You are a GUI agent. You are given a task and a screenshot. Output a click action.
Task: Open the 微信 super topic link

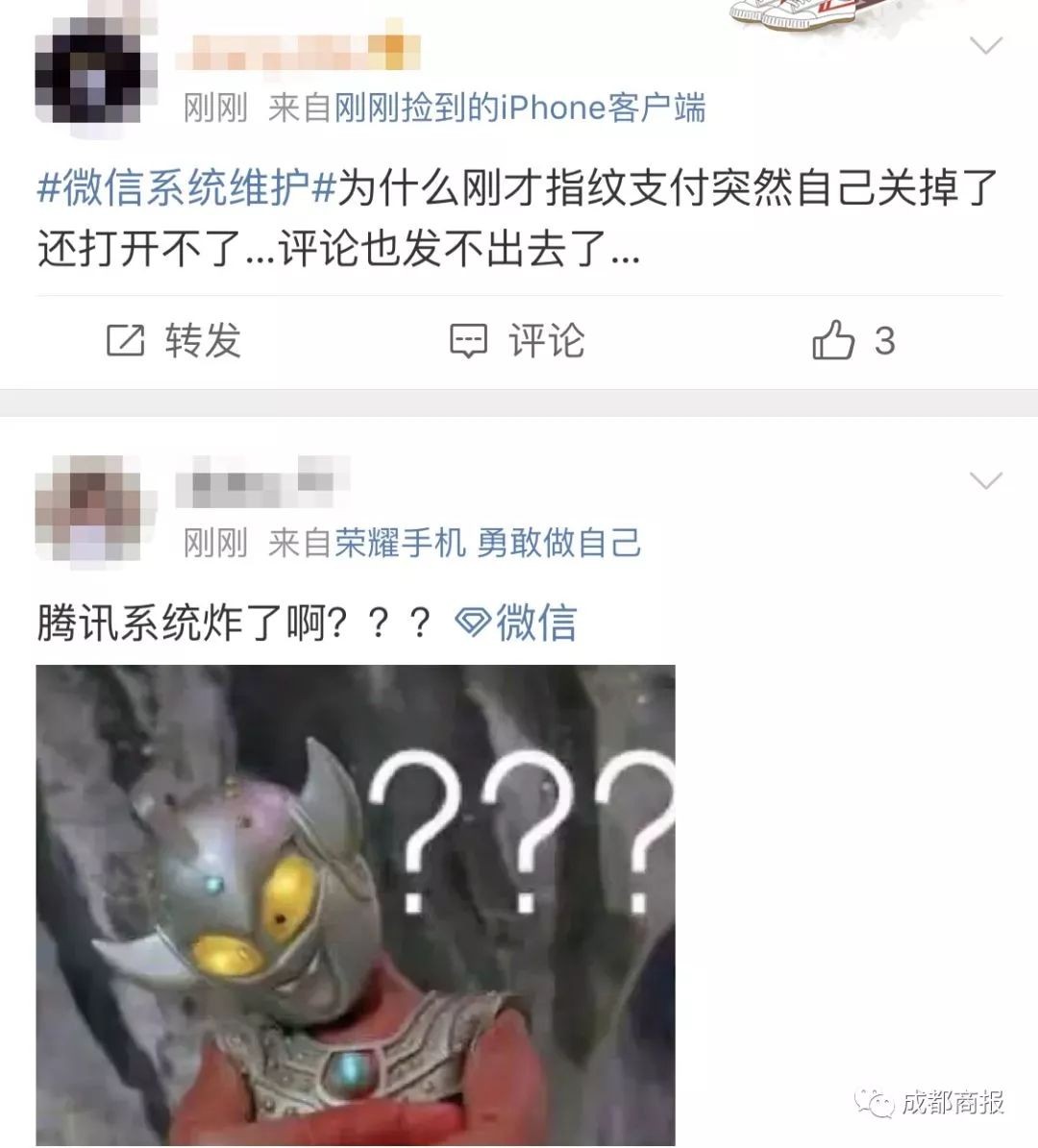pyautogui.click(x=517, y=623)
